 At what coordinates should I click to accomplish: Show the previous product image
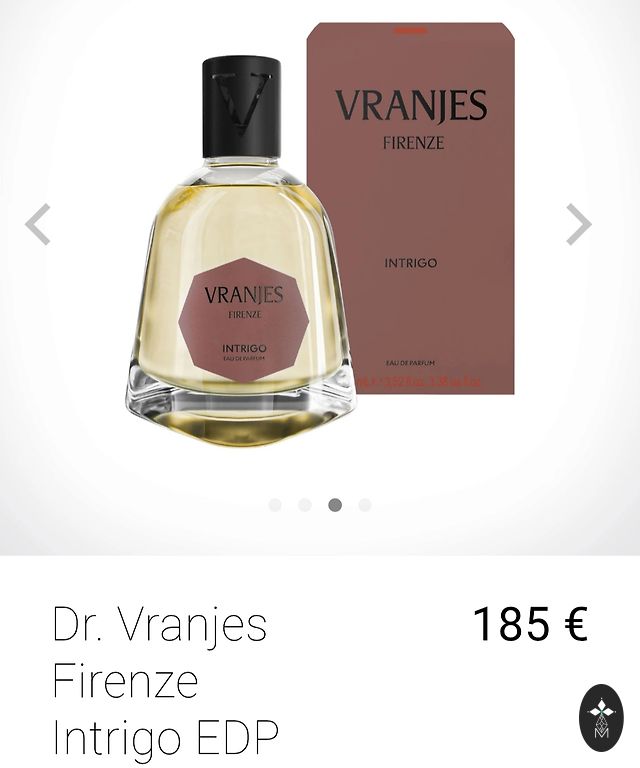(x=38, y=224)
